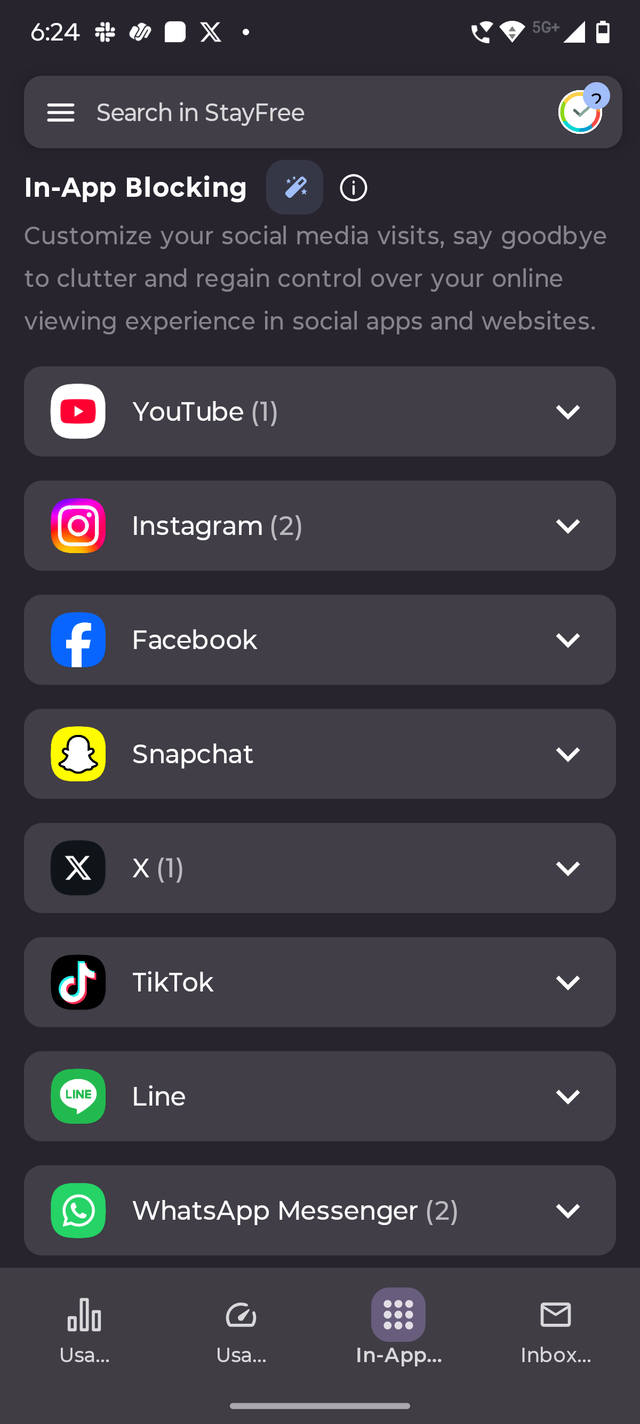Expand the Snapchat row
The height and width of the screenshot is (1424, 640).
(567, 754)
